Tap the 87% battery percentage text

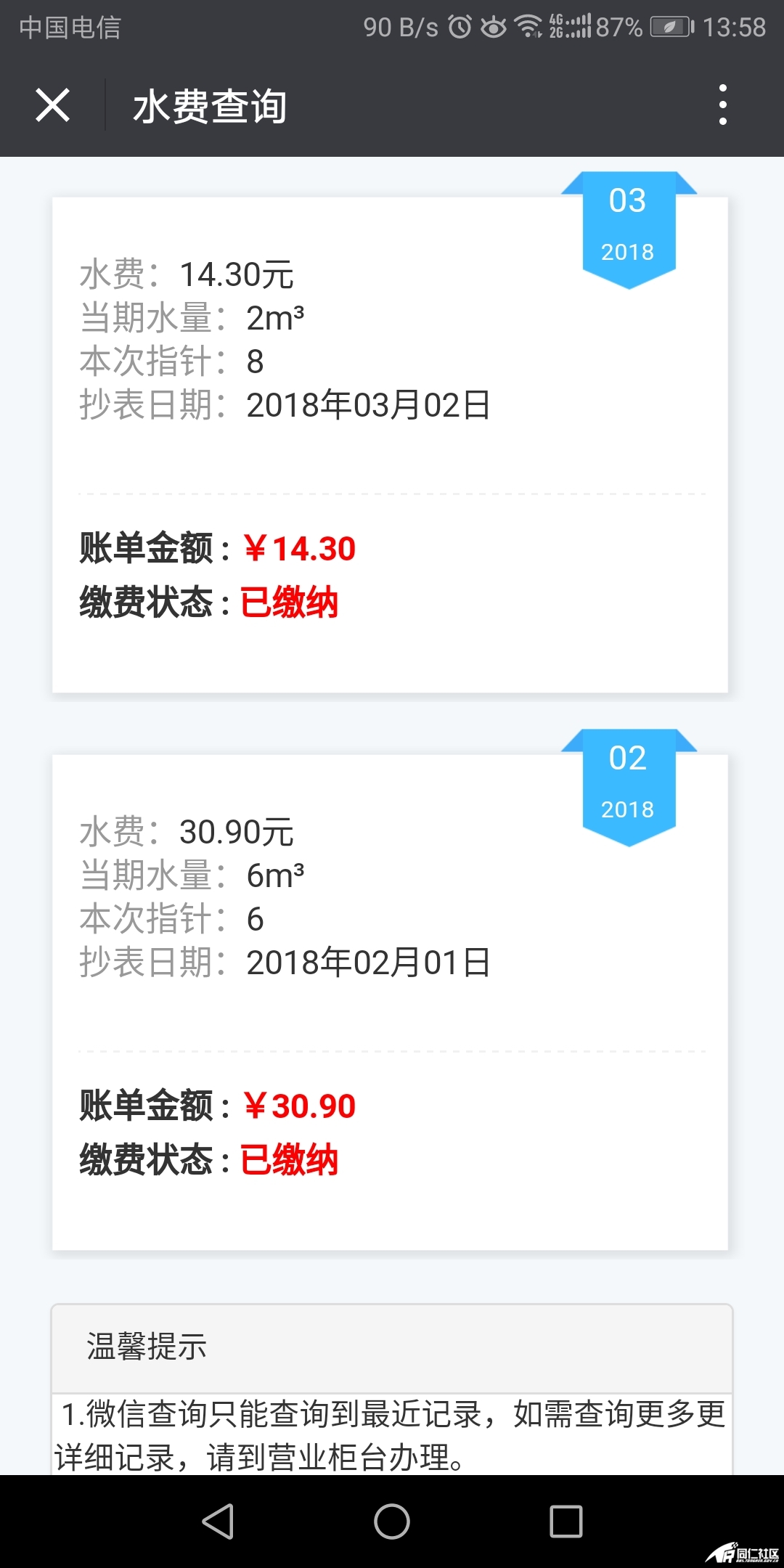click(x=618, y=28)
